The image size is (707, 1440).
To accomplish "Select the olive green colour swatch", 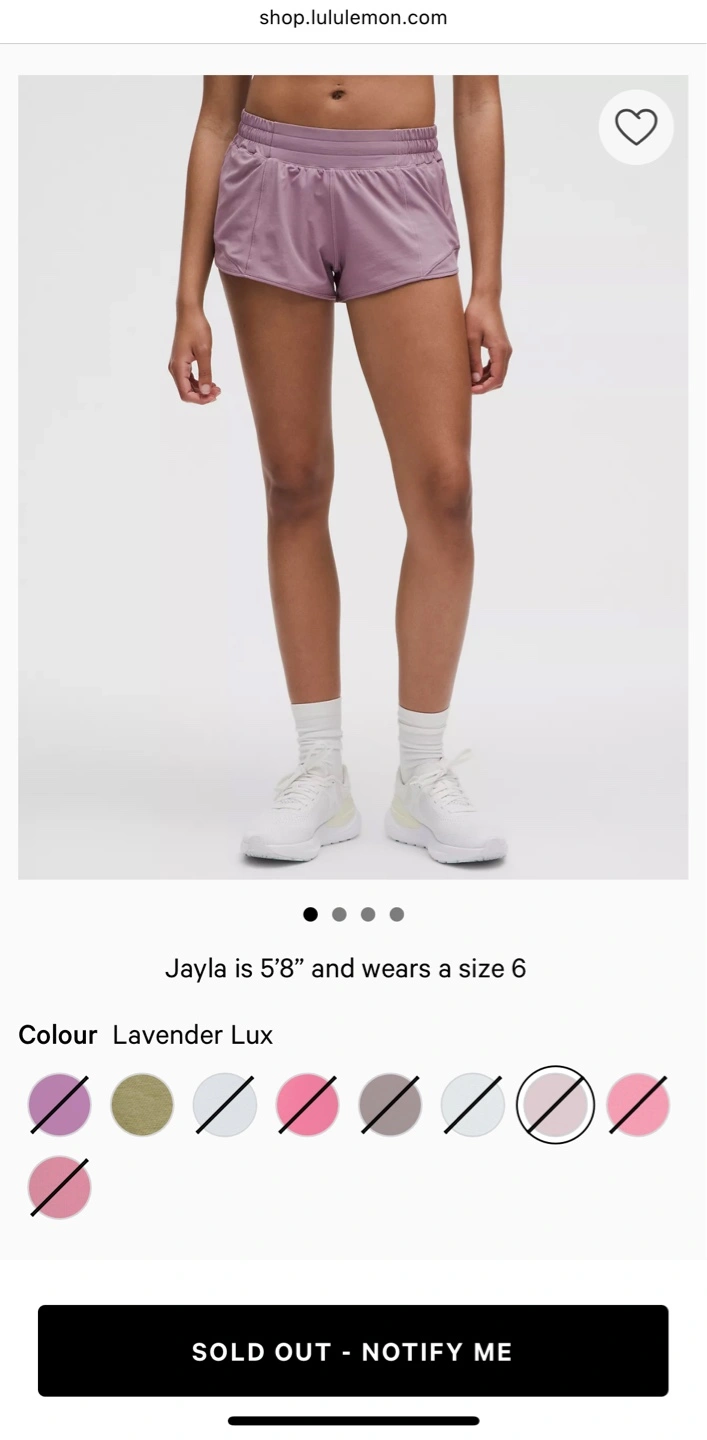I will click(142, 1105).
